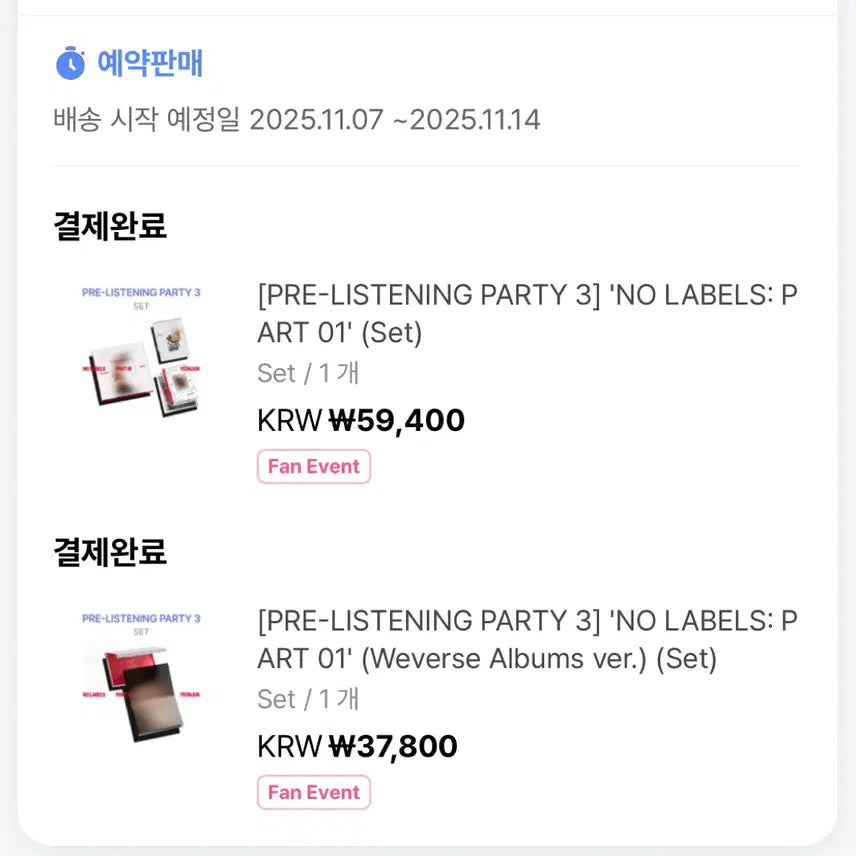
Task: Open the 'NO LABELS: PART 01' (Set) order item
Action: click(x=526, y=314)
